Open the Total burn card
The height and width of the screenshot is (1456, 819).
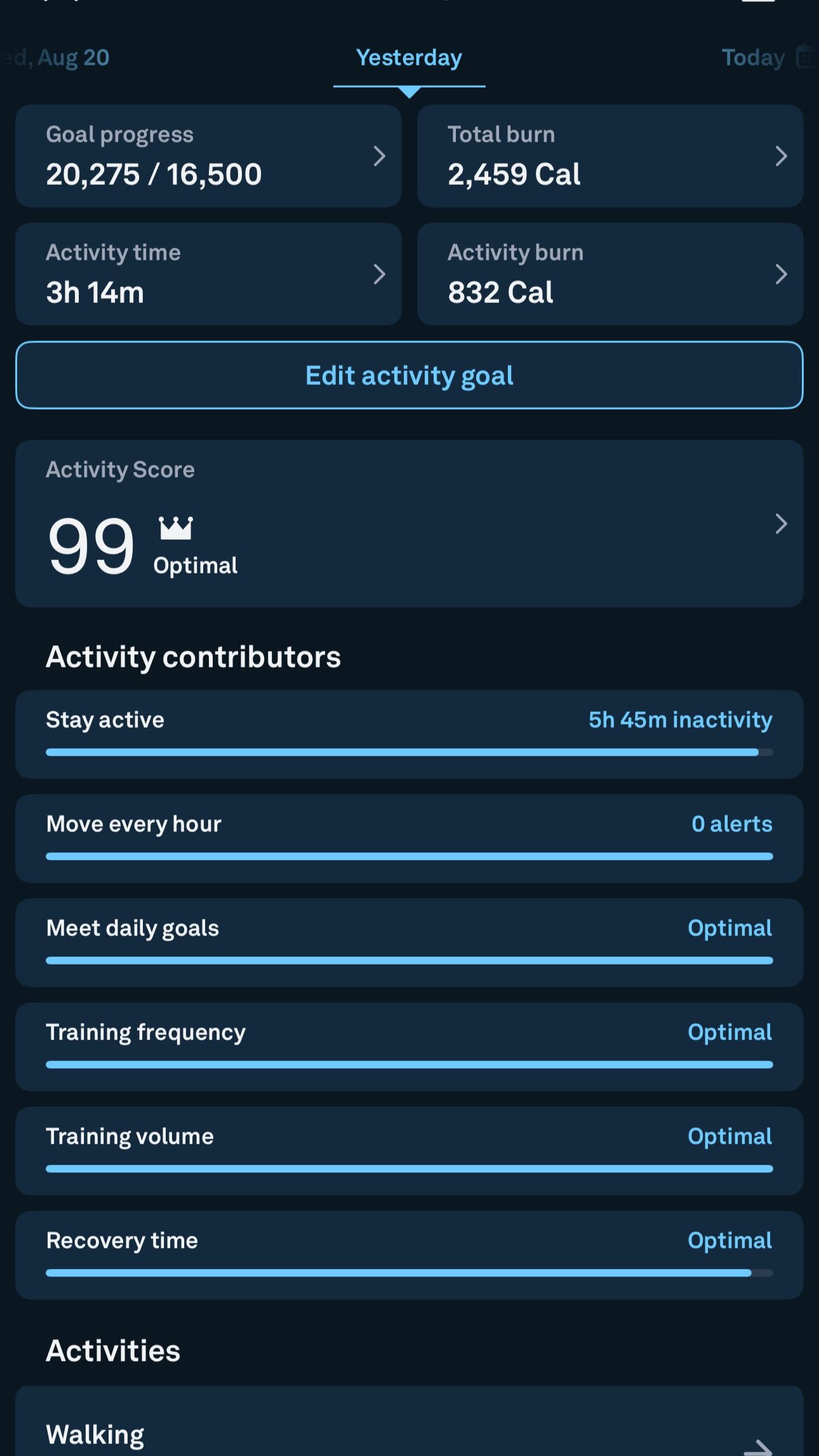pyautogui.click(x=609, y=156)
